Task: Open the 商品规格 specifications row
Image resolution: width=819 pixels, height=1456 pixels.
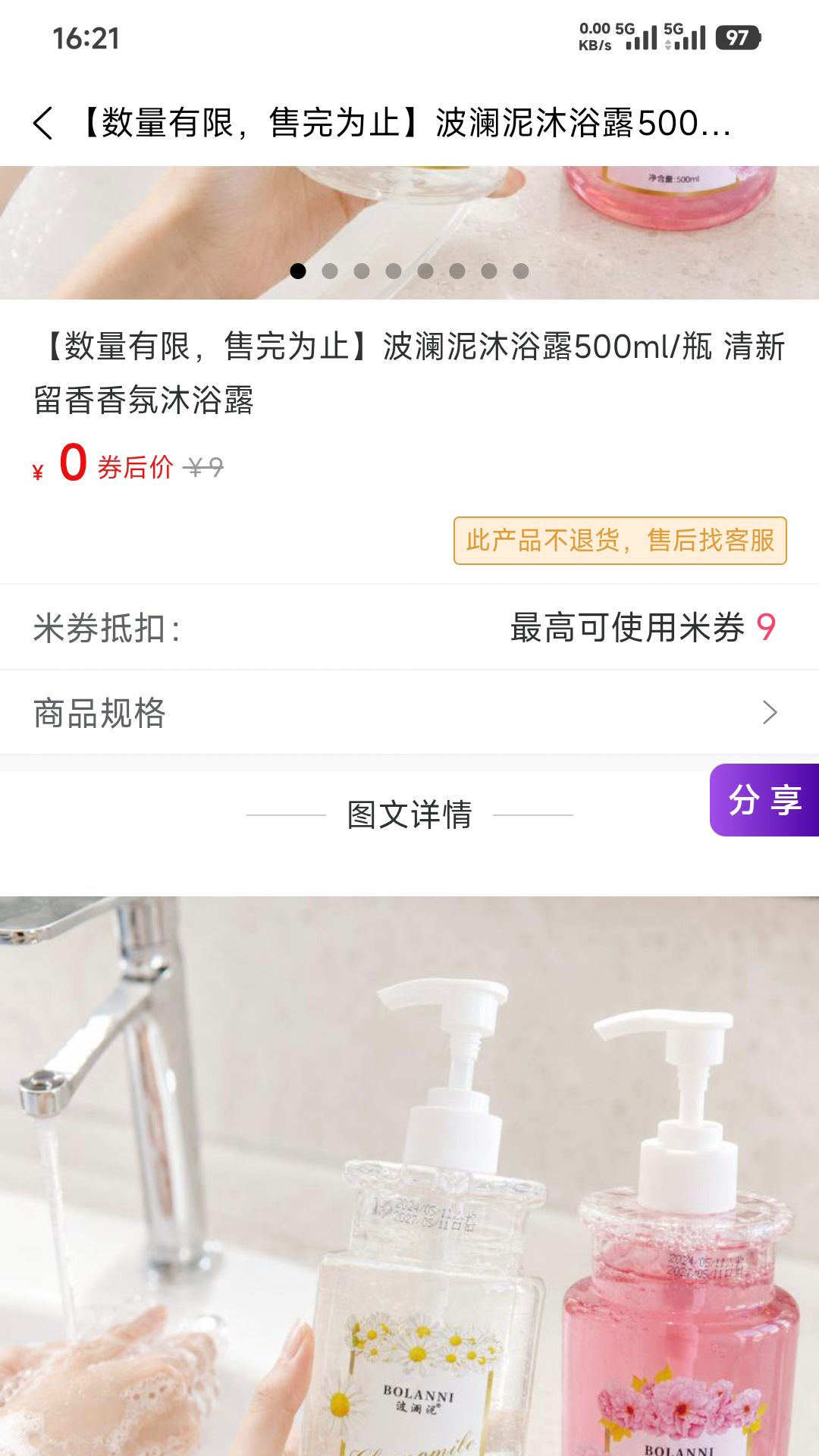Action: tap(409, 713)
